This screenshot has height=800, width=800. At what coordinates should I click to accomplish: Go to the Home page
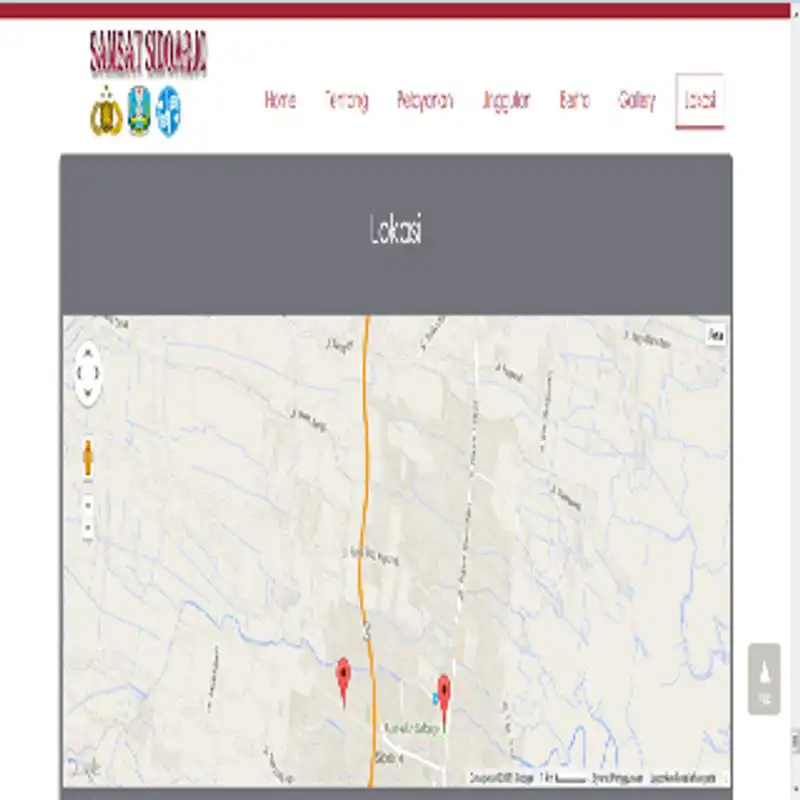(280, 100)
